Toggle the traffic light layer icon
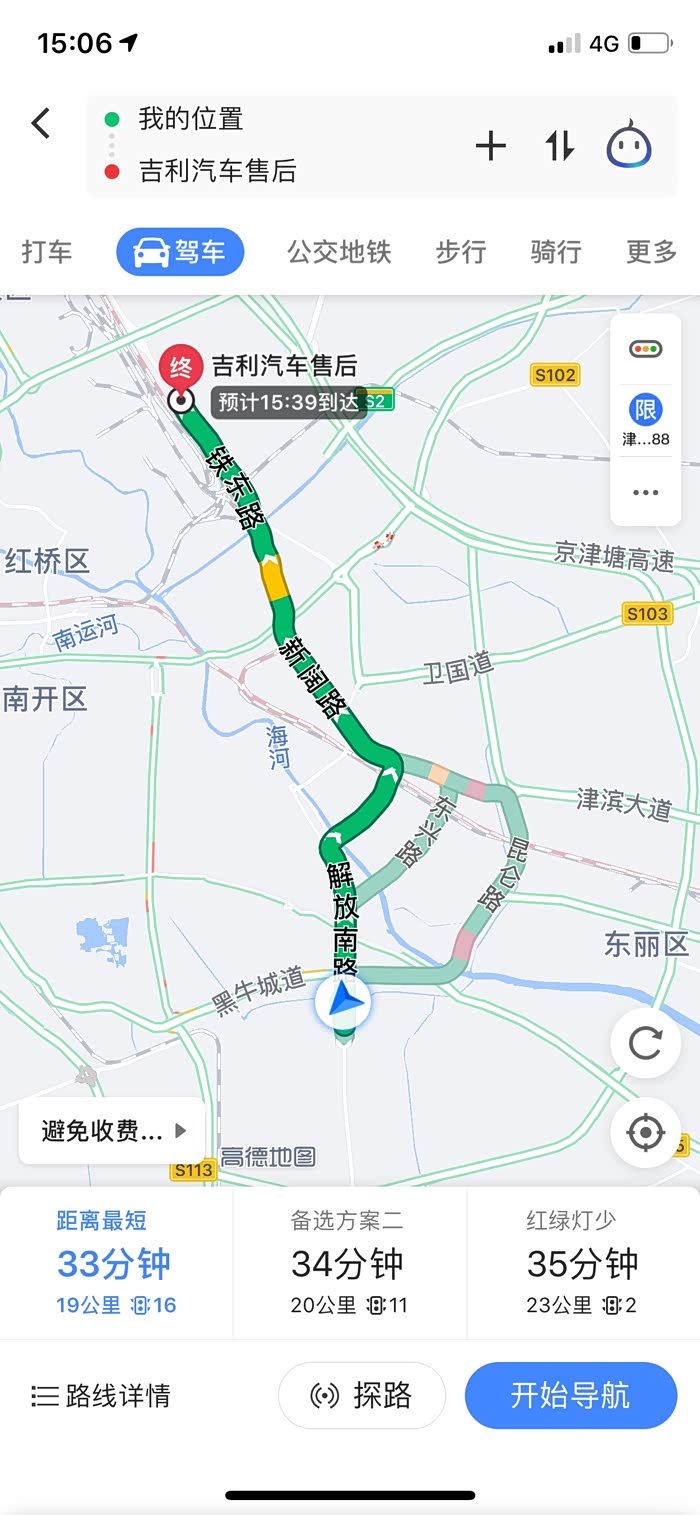The height and width of the screenshot is (1515, 700). 645,349
